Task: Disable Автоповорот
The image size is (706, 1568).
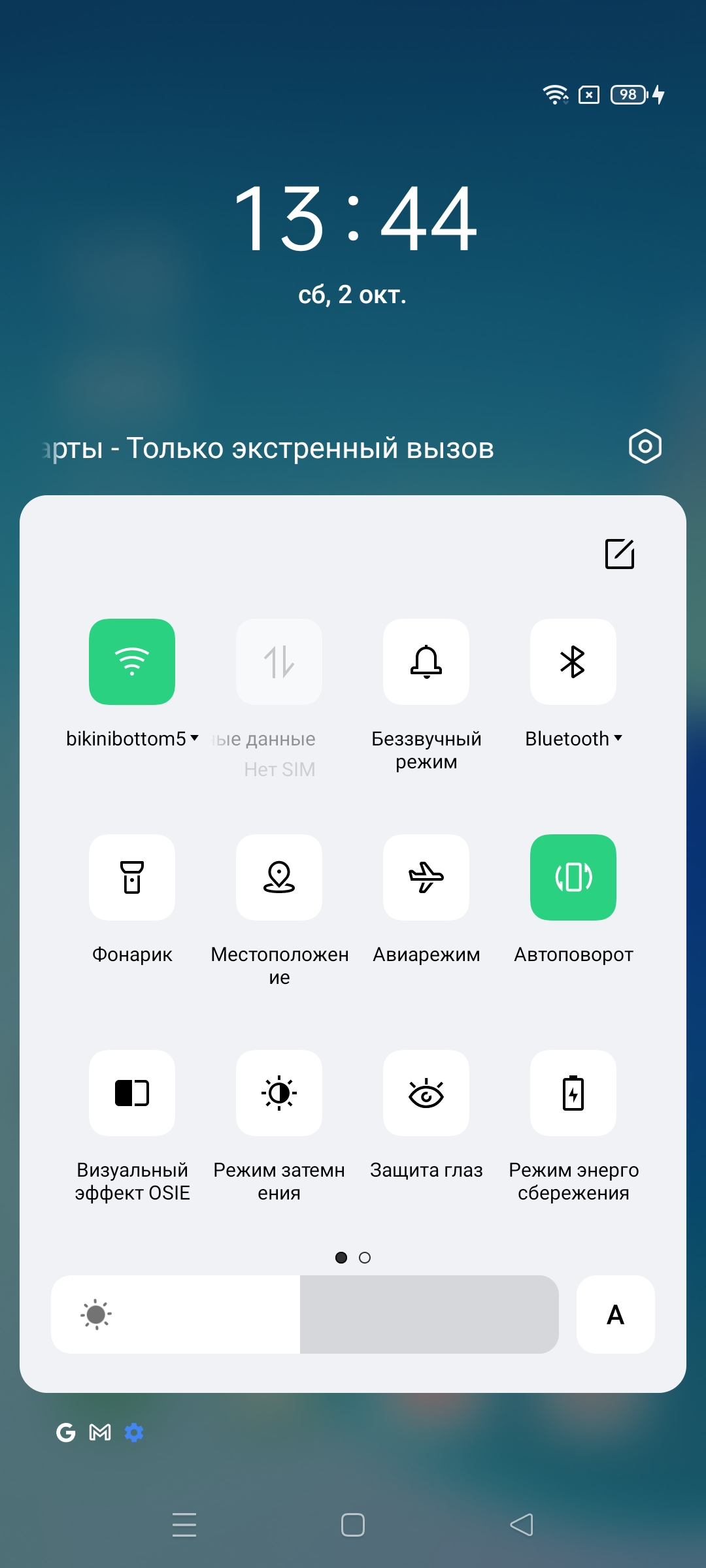Action: (573, 877)
